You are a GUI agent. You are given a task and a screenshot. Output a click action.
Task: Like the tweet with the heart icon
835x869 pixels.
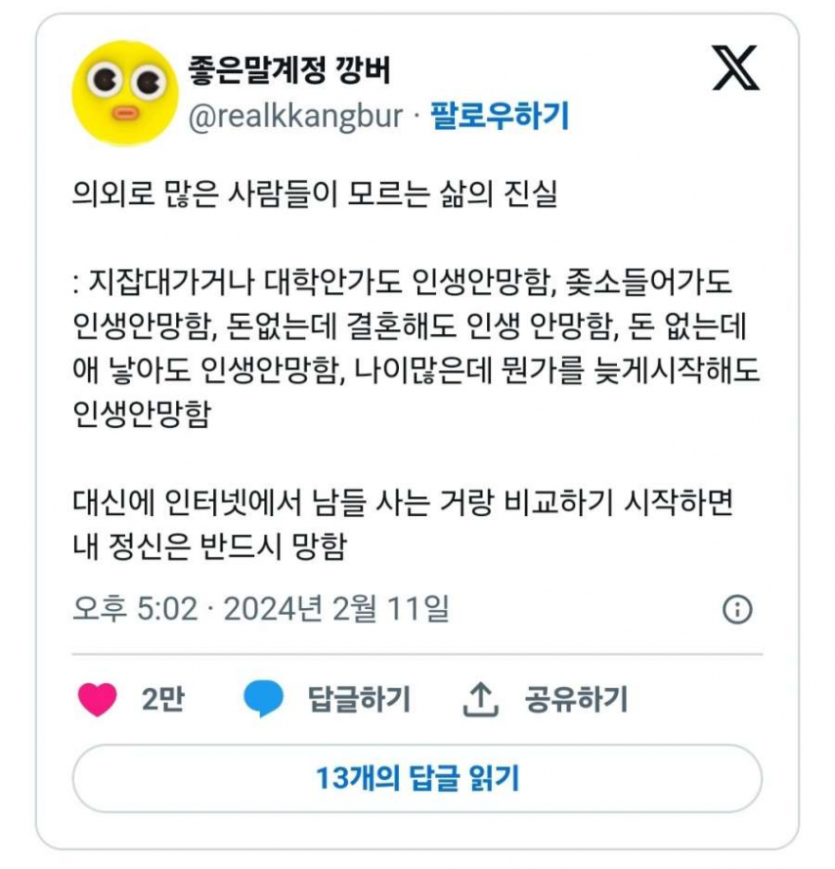pos(98,700)
